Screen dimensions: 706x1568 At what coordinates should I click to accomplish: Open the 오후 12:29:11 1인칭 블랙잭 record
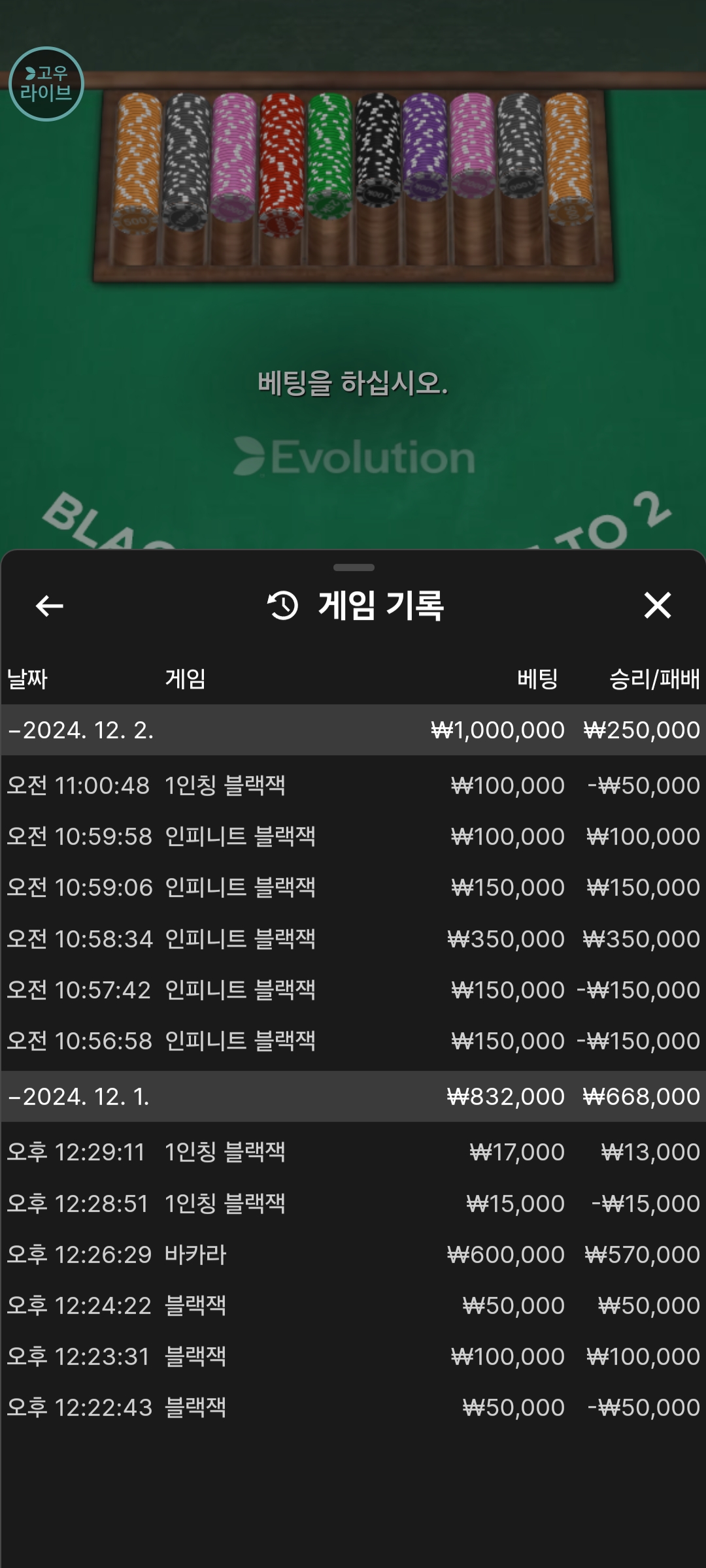pyautogui.click(x=353, y=1151)
